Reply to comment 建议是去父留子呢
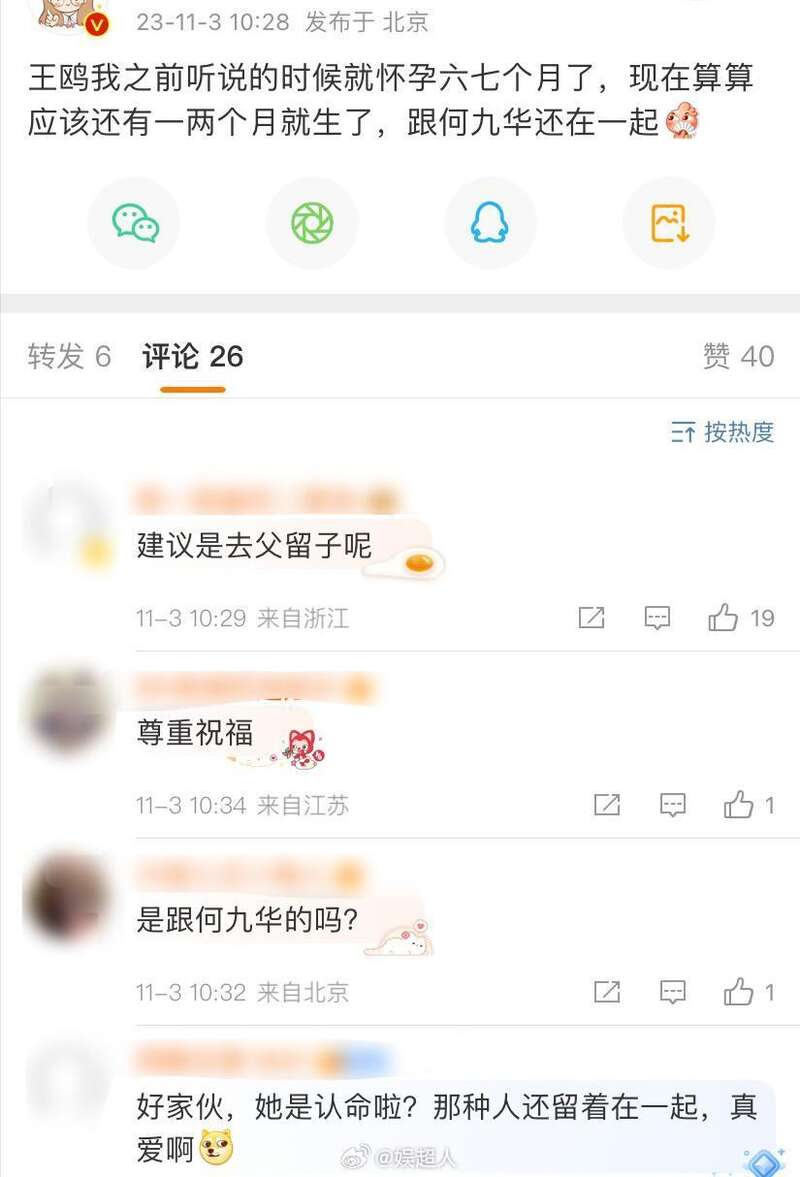800x1177 pixels. pos(657,618)
